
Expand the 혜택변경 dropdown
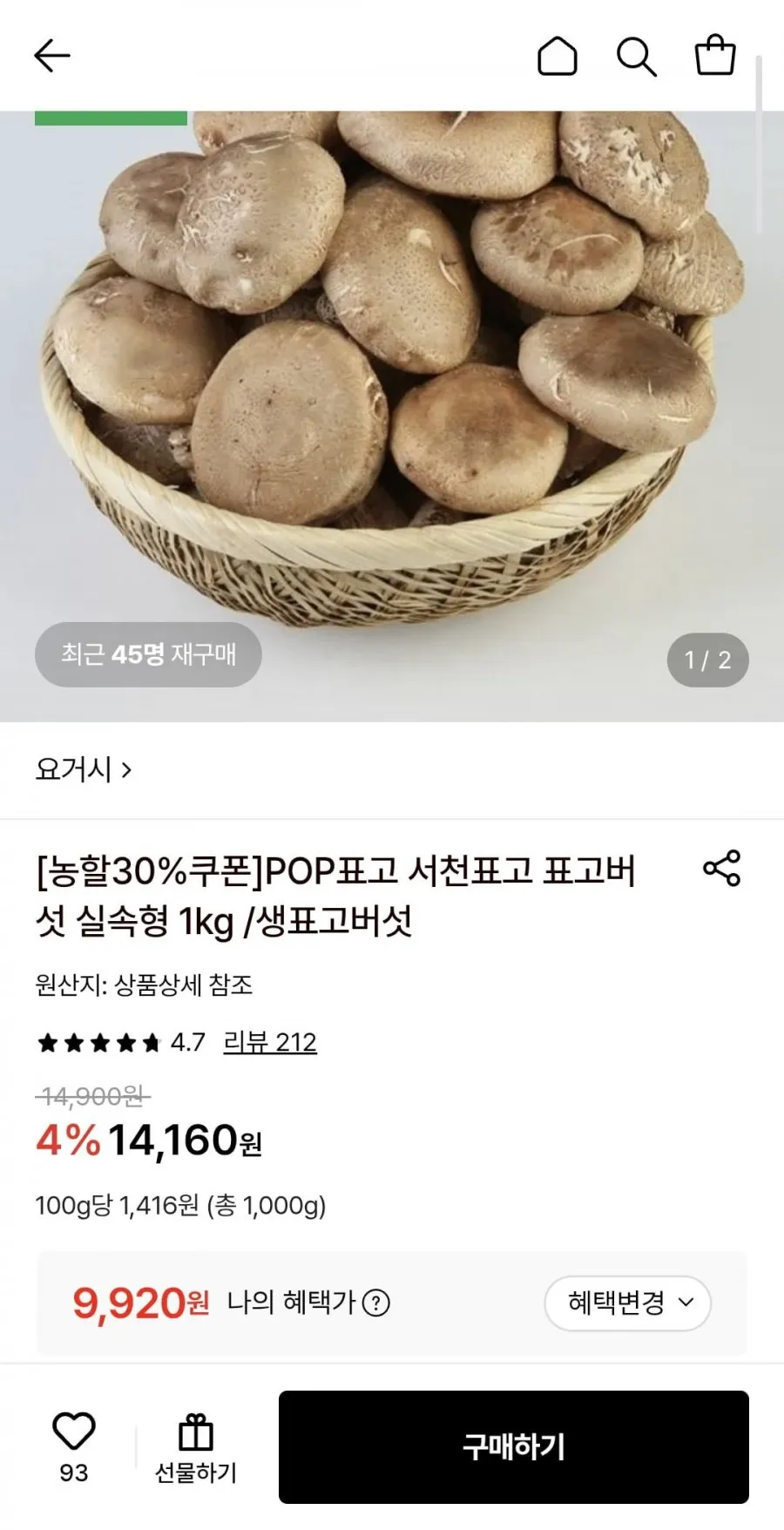628,1303
